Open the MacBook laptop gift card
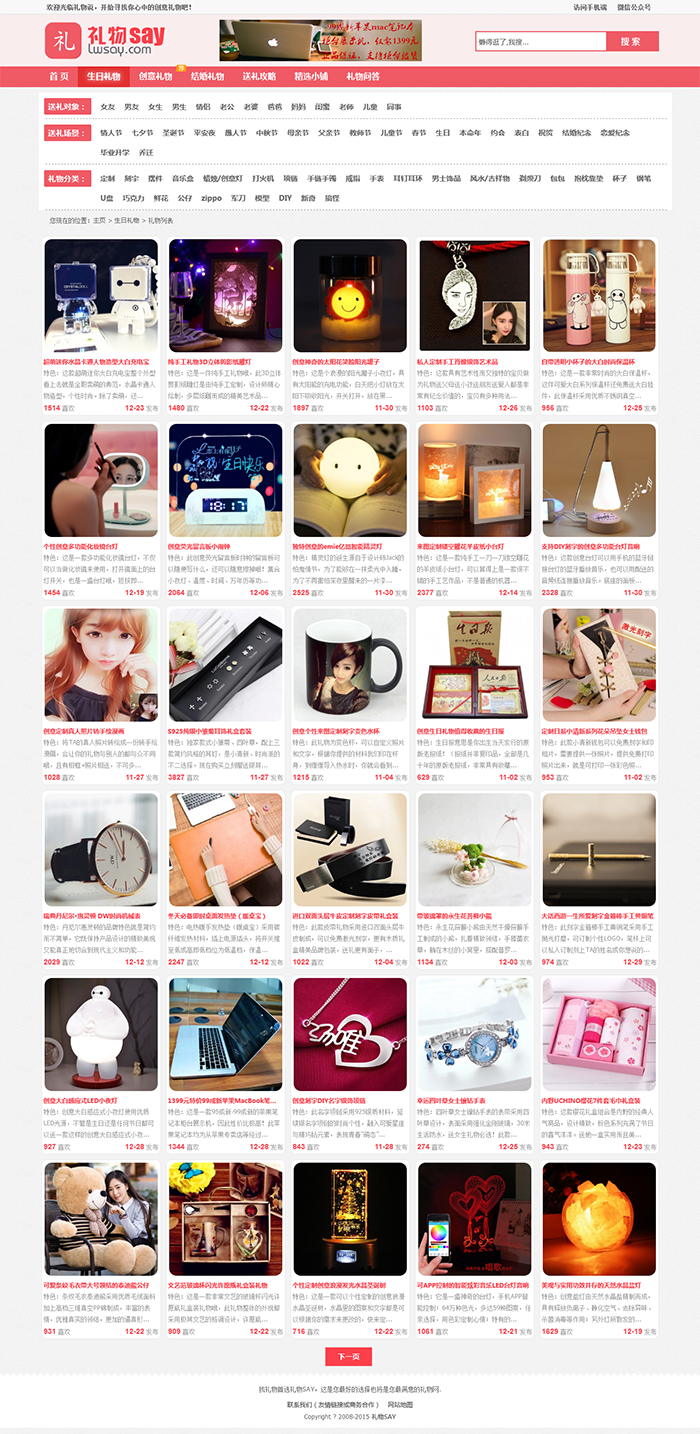Viewport: 700px width, 1434px height. [225, 1035]
